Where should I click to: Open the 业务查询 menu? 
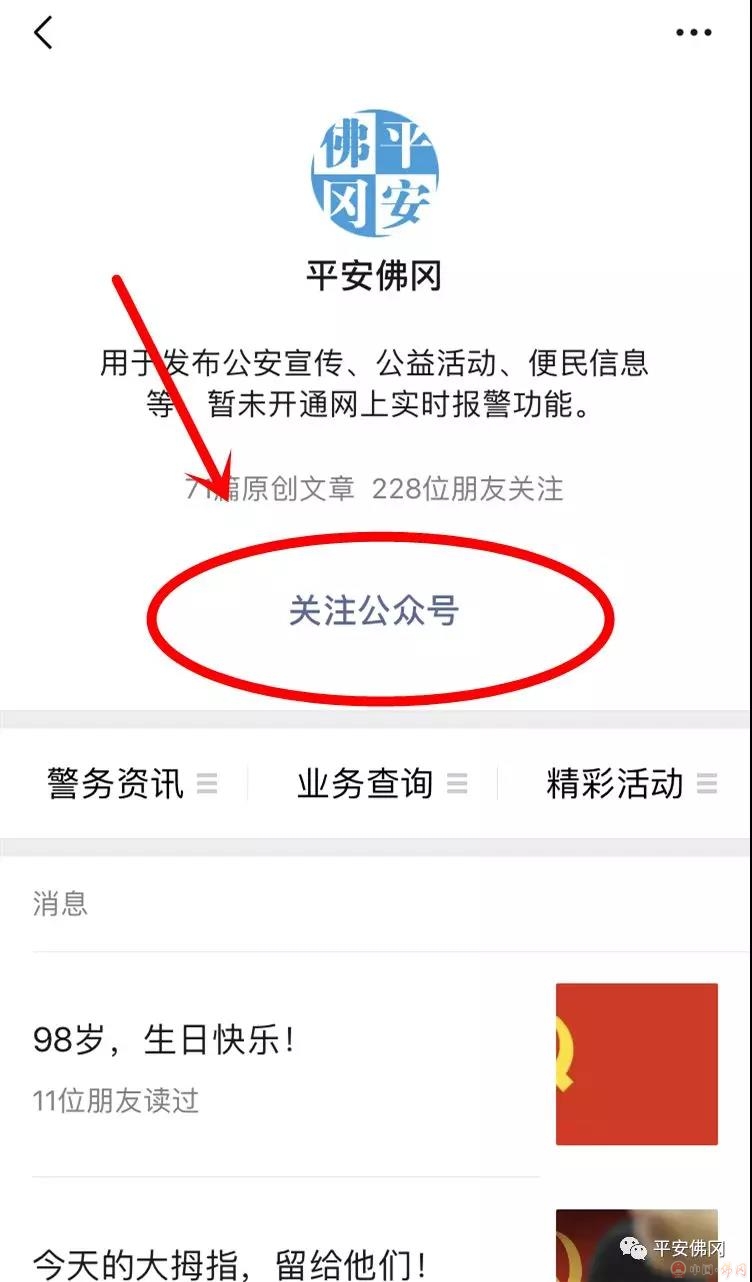tap(380, 784)
